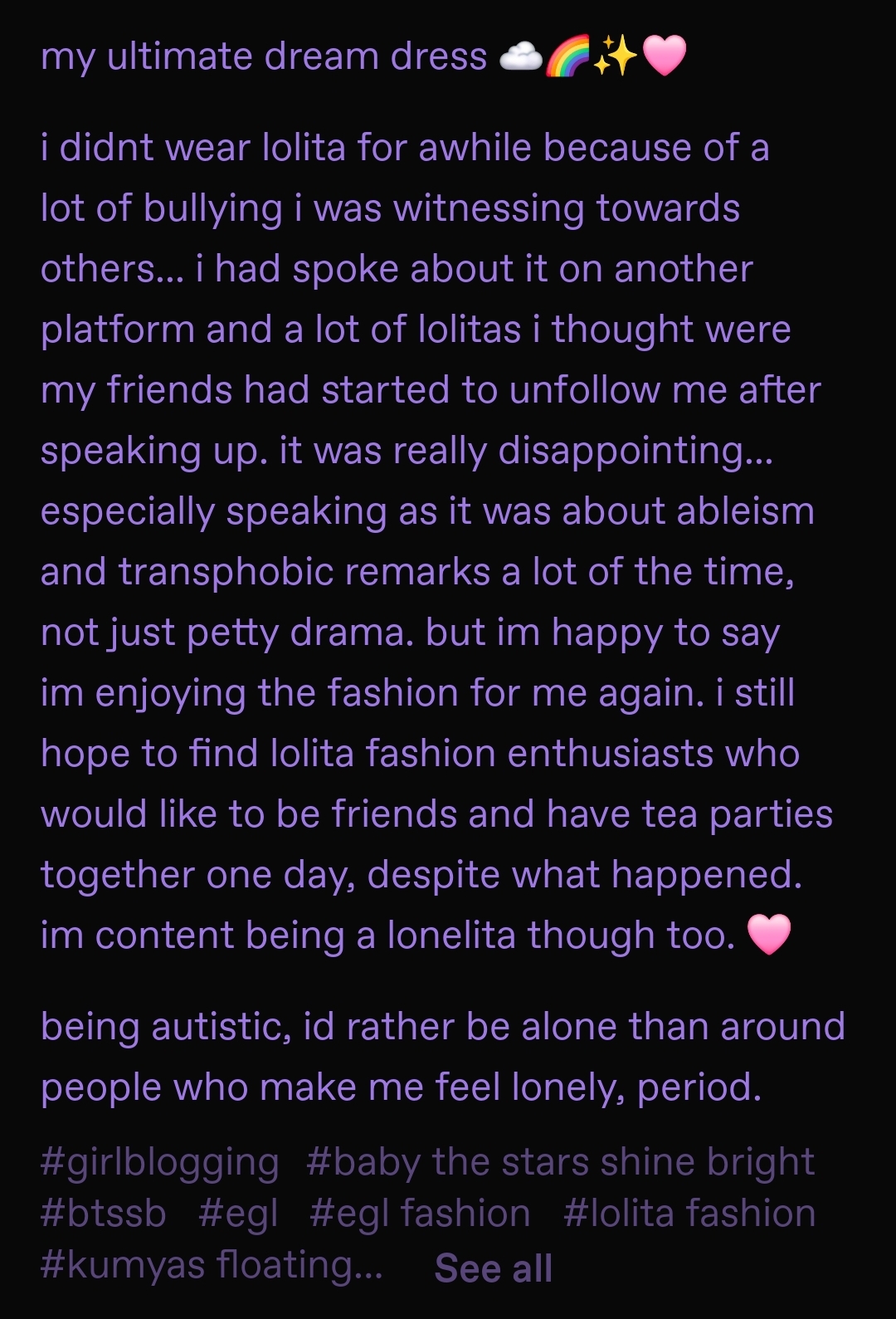Browse the #egl fashion tag
This screenshot has width=896, height=1319.
point(420,1214)
